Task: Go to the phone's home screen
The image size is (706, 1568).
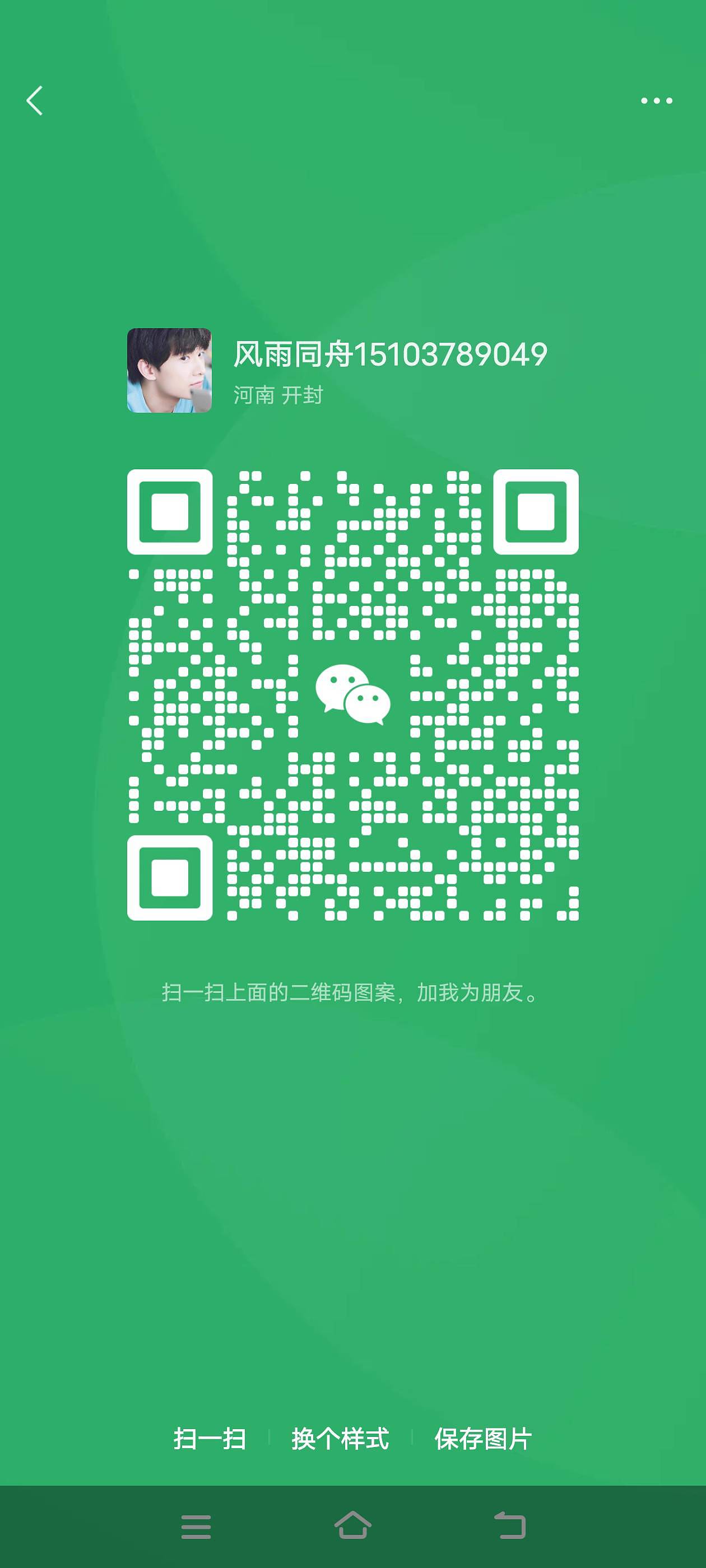Action: pyautogui.click(x=352, y=1525)
